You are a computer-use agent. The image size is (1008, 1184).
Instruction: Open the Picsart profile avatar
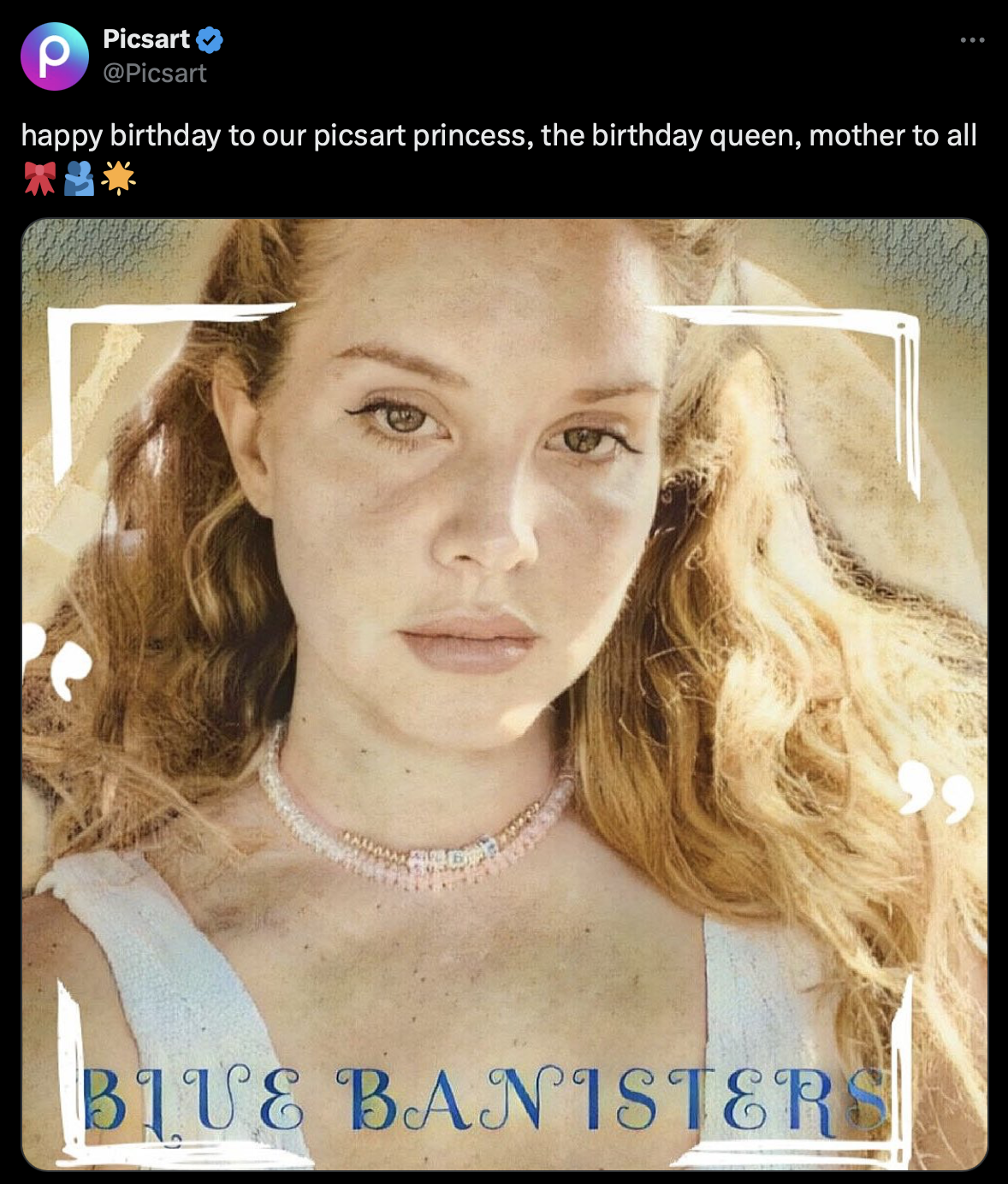54,56
